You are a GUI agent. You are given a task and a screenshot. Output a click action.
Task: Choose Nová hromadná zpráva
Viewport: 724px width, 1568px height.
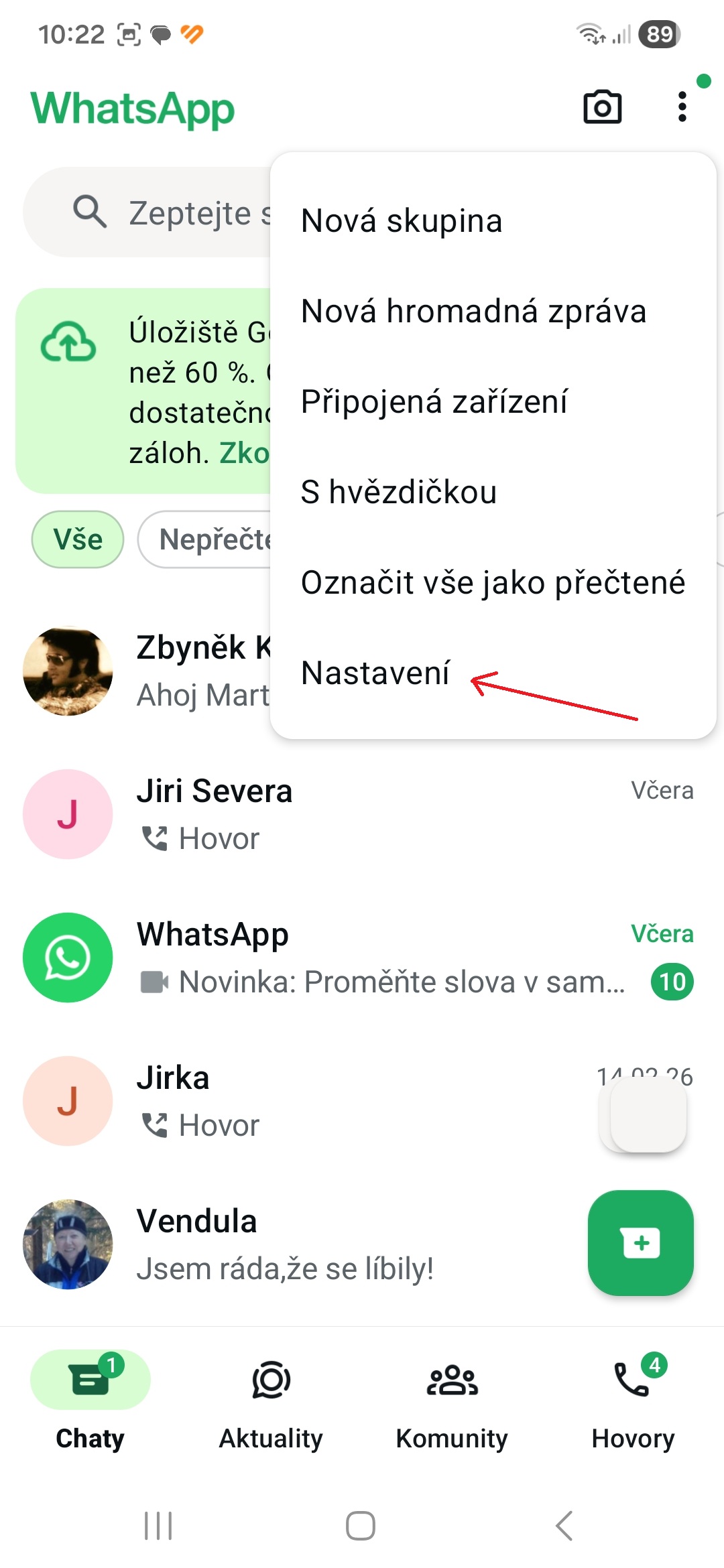[x=473, y=311]
